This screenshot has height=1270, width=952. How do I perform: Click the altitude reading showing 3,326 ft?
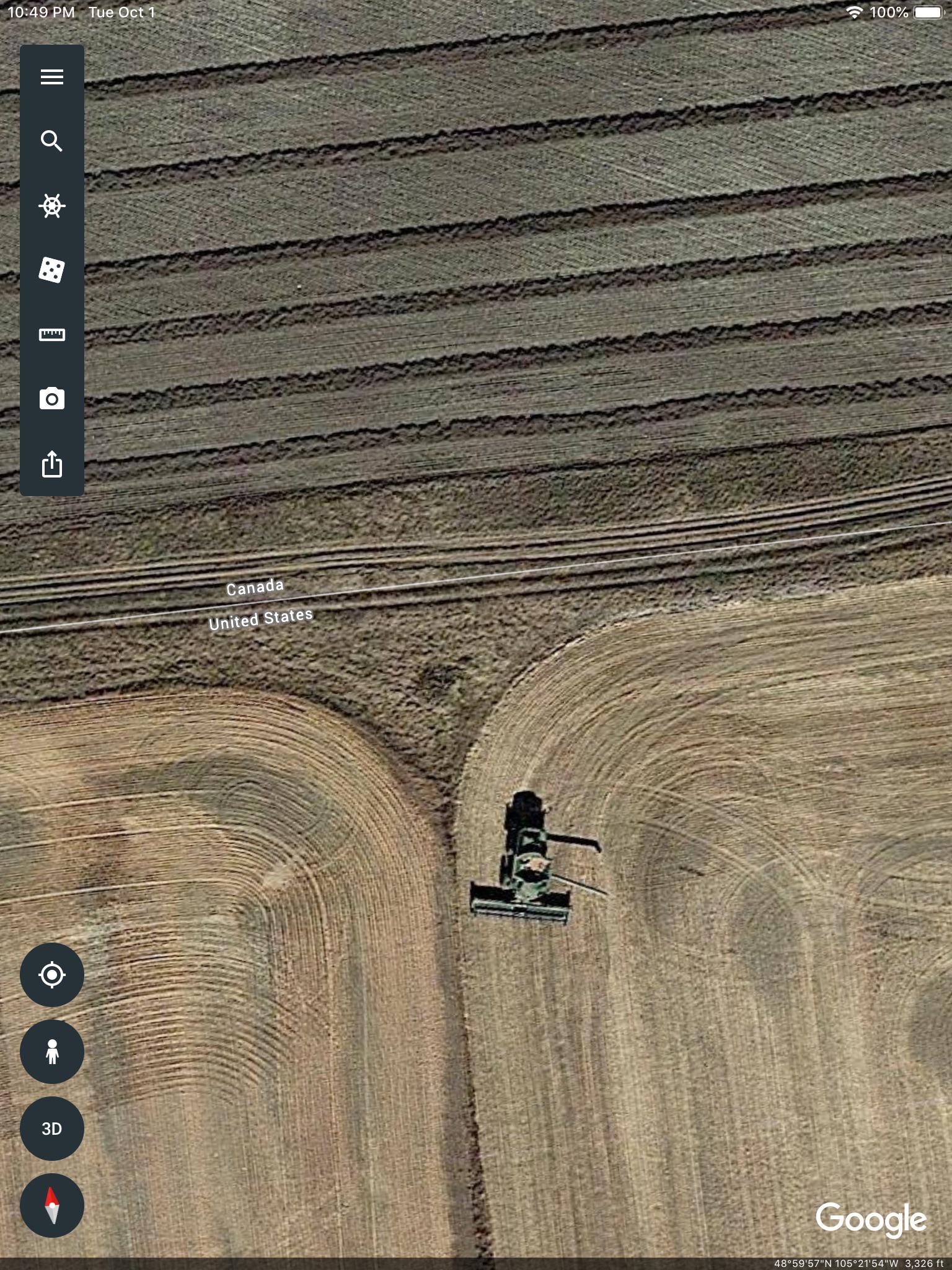pyautogui.click(x=923, y=1263)
